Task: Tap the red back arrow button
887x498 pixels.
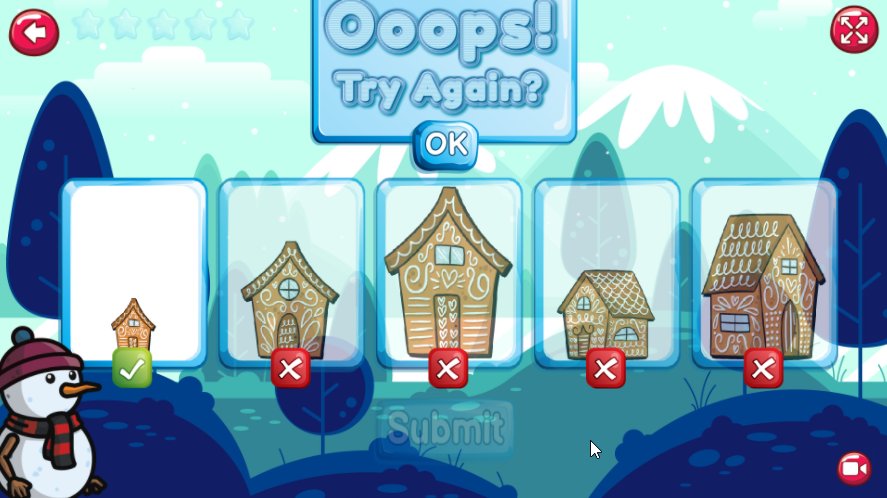Action: pos(34,32)
